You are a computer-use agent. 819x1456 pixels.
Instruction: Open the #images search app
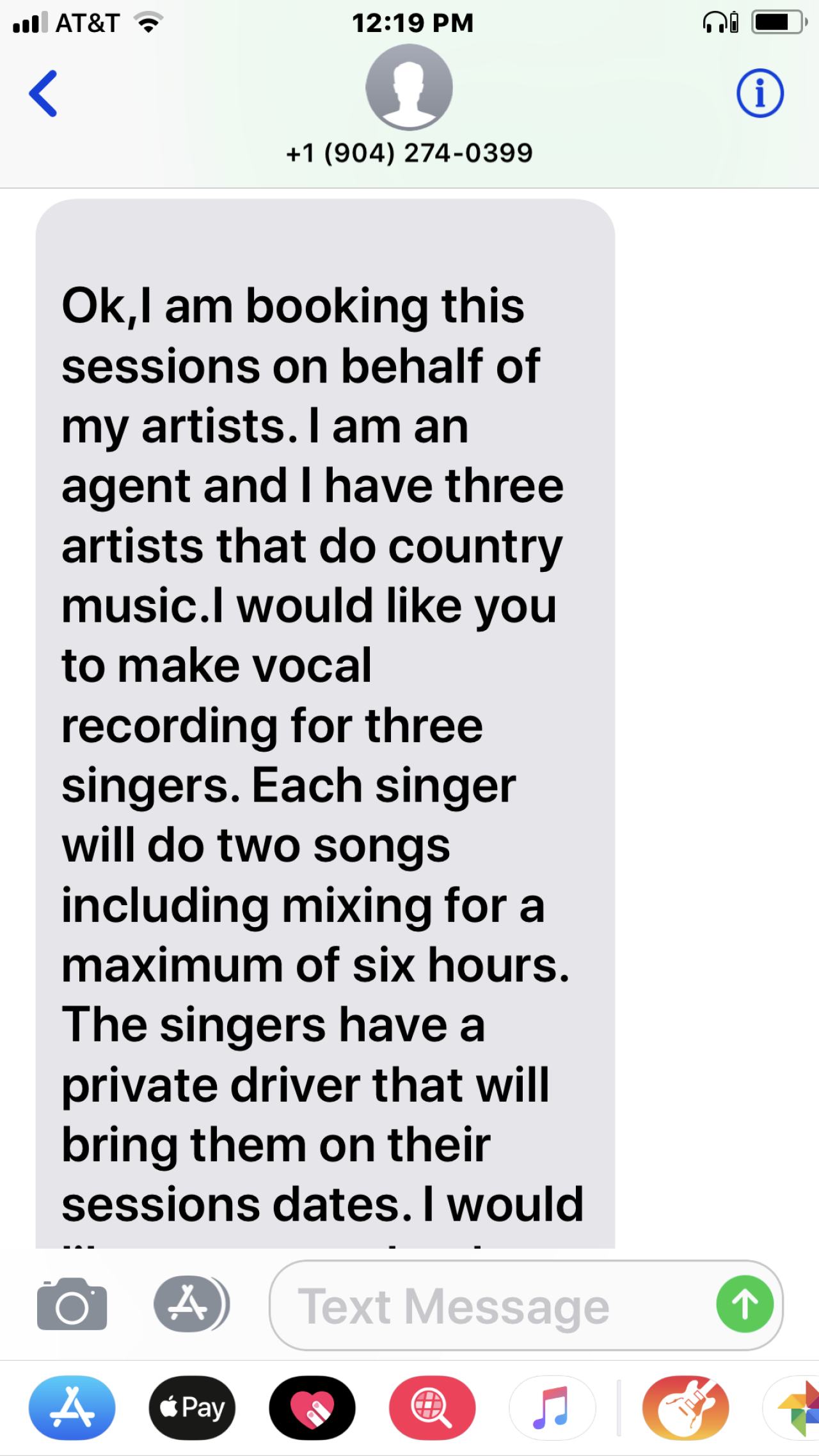[x=432, y=1408]
